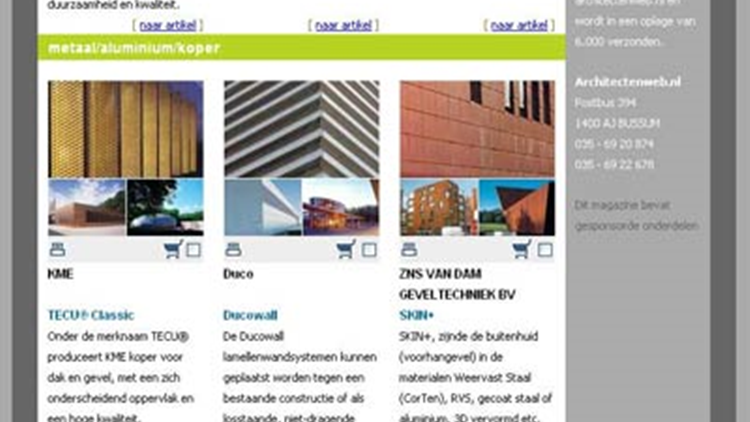The image size is (750, 422).
Task: Open the striped building image for Duco
Action: [x=301, y=129]
